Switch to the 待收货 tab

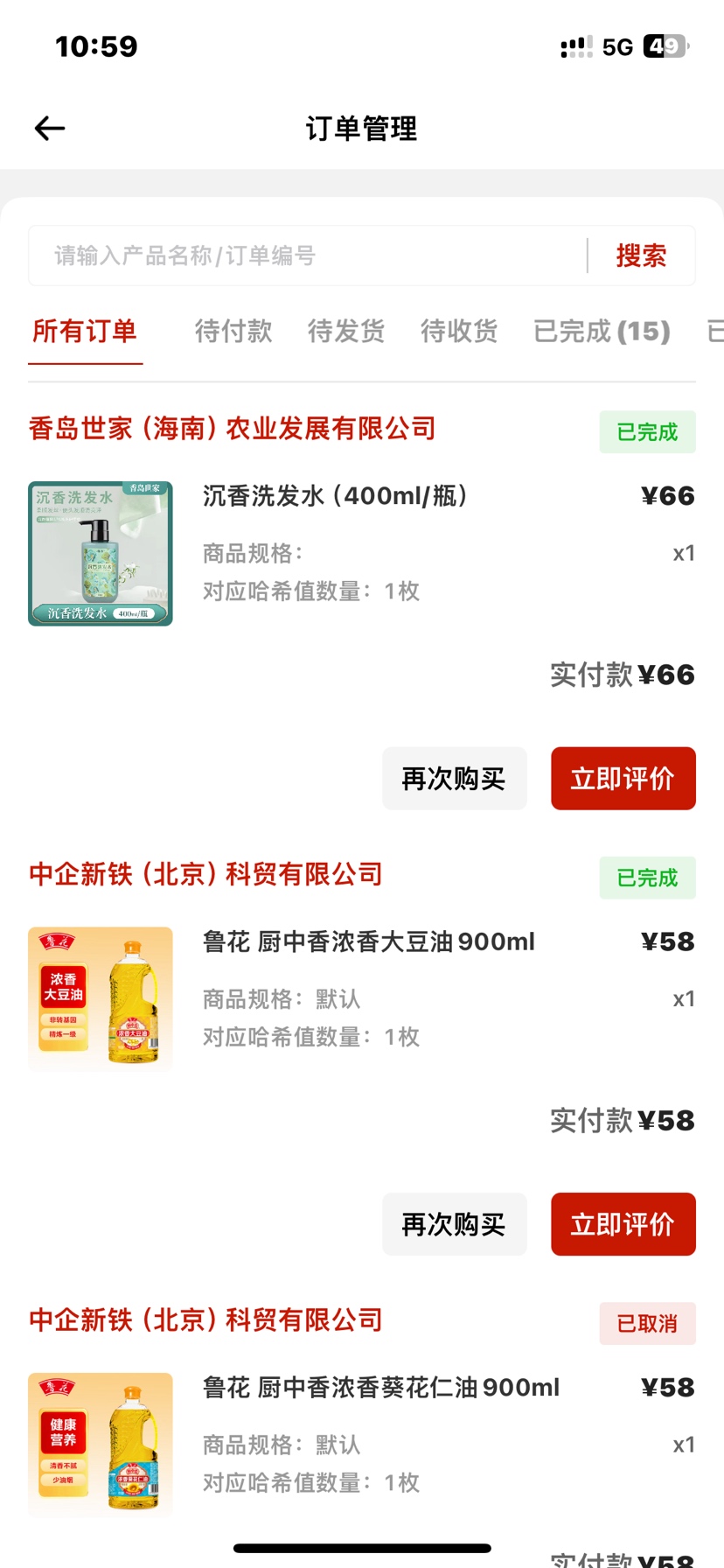click(459, 332)
